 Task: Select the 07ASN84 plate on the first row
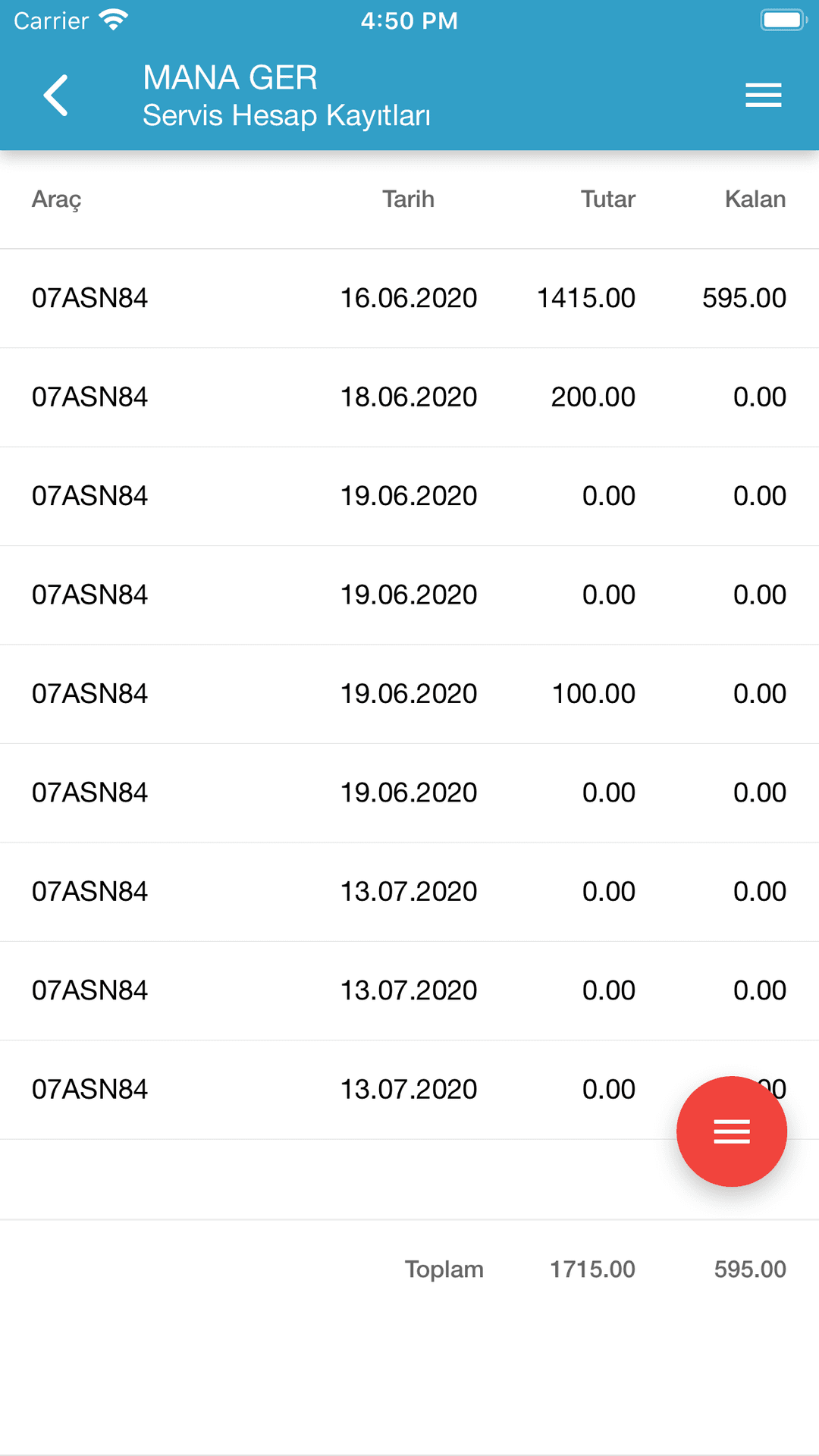90,298
